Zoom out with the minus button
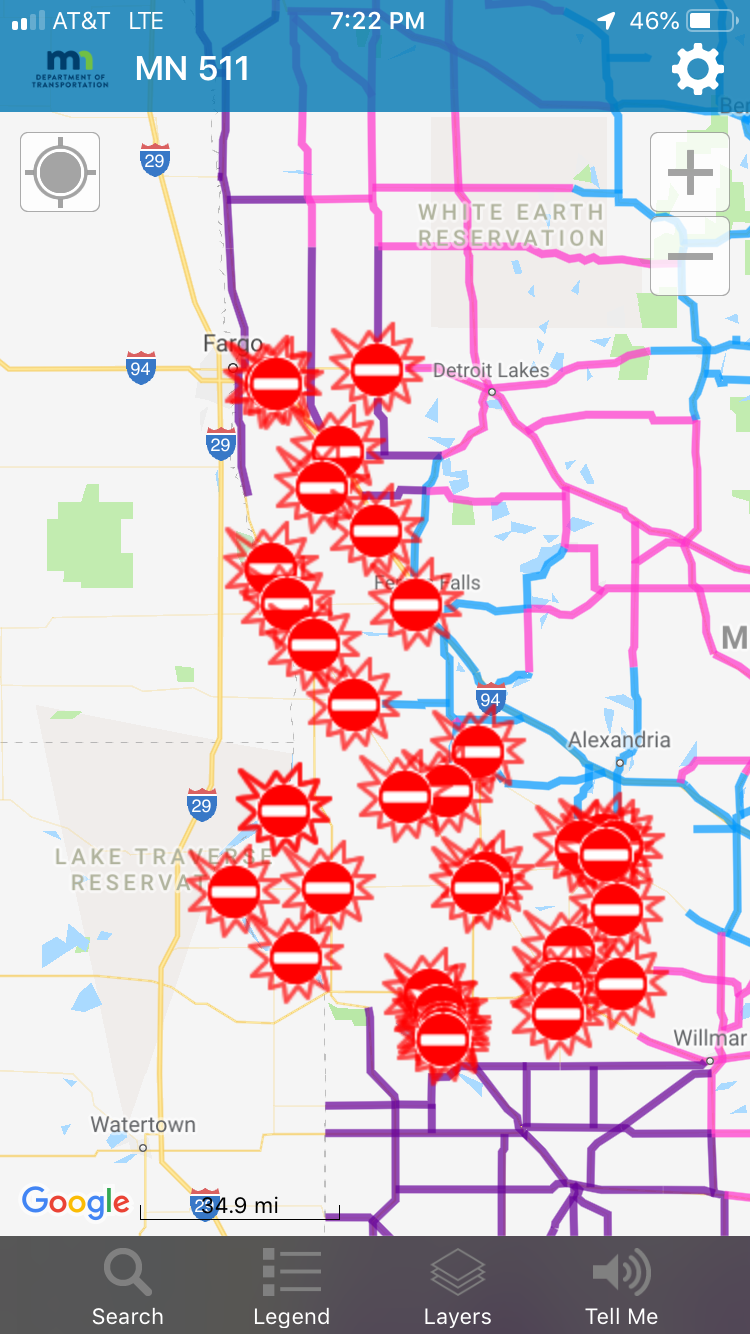 (690, 256)
